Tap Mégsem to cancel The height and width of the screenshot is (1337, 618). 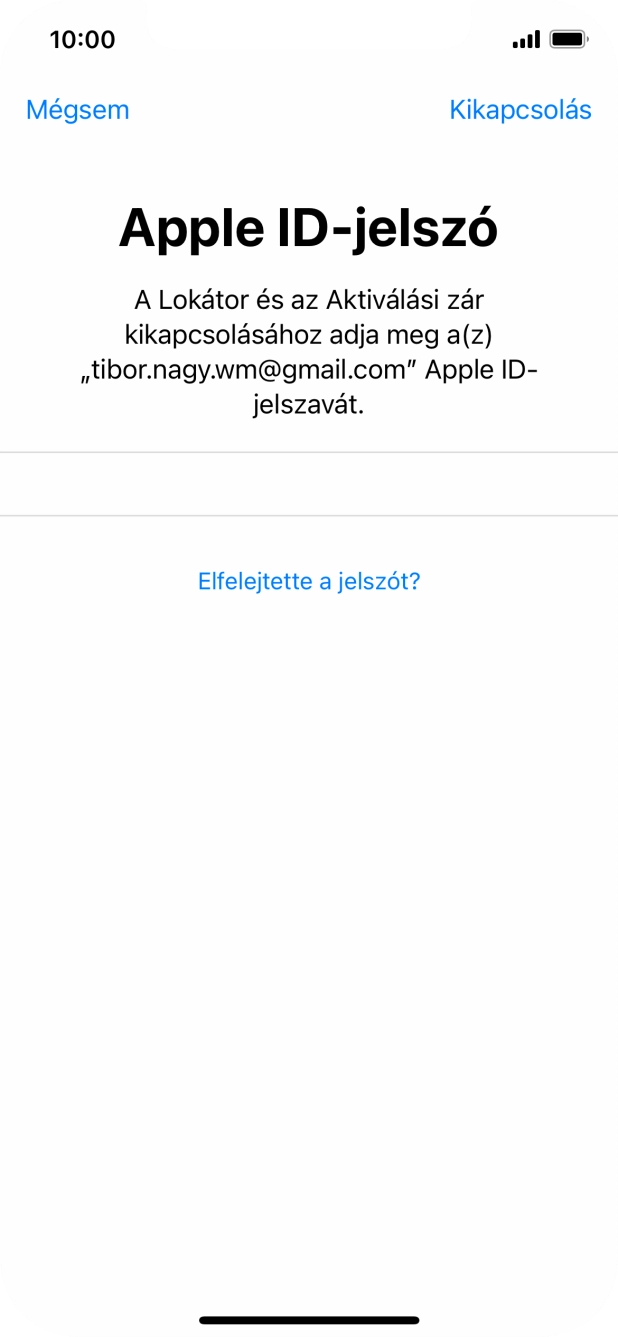point(78,110)
